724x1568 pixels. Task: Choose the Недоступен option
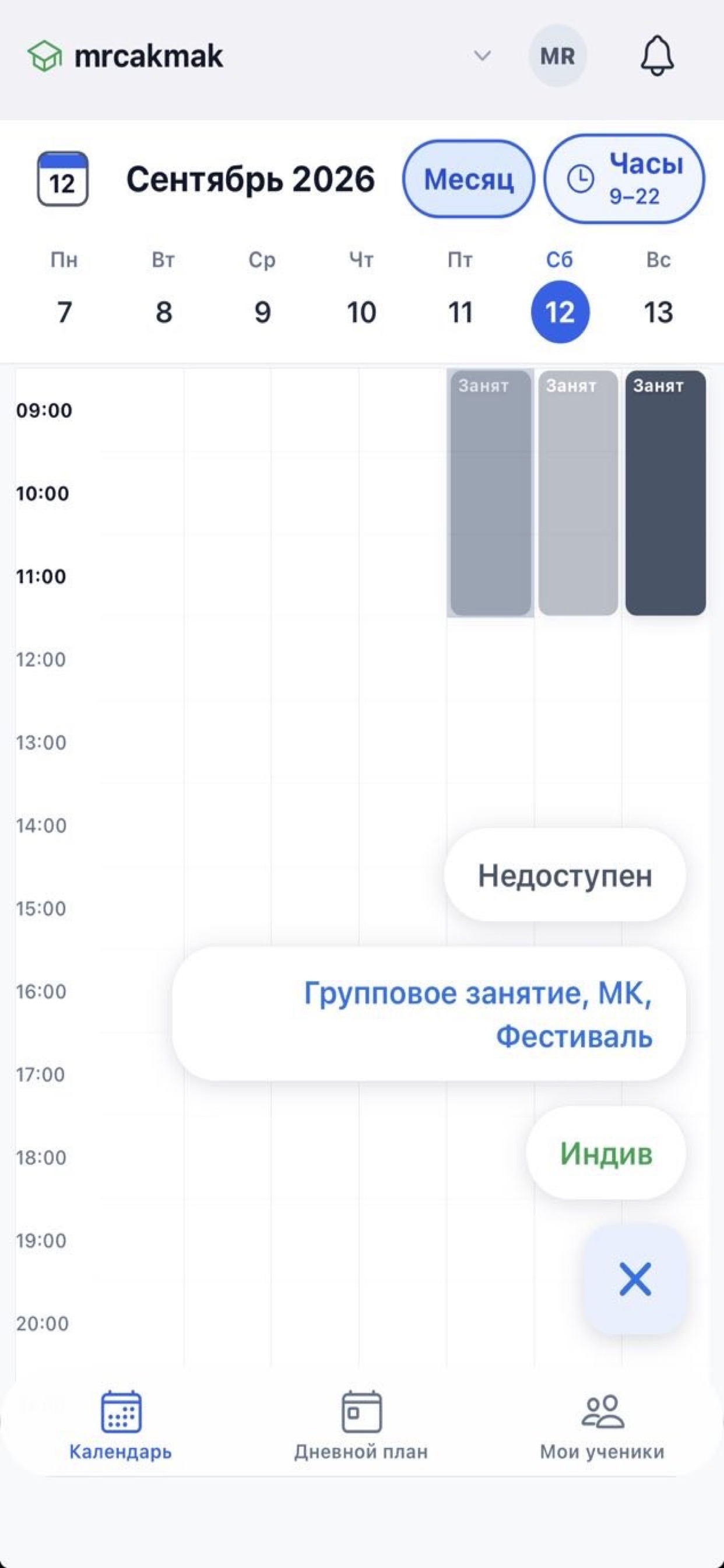coord(565,874)
